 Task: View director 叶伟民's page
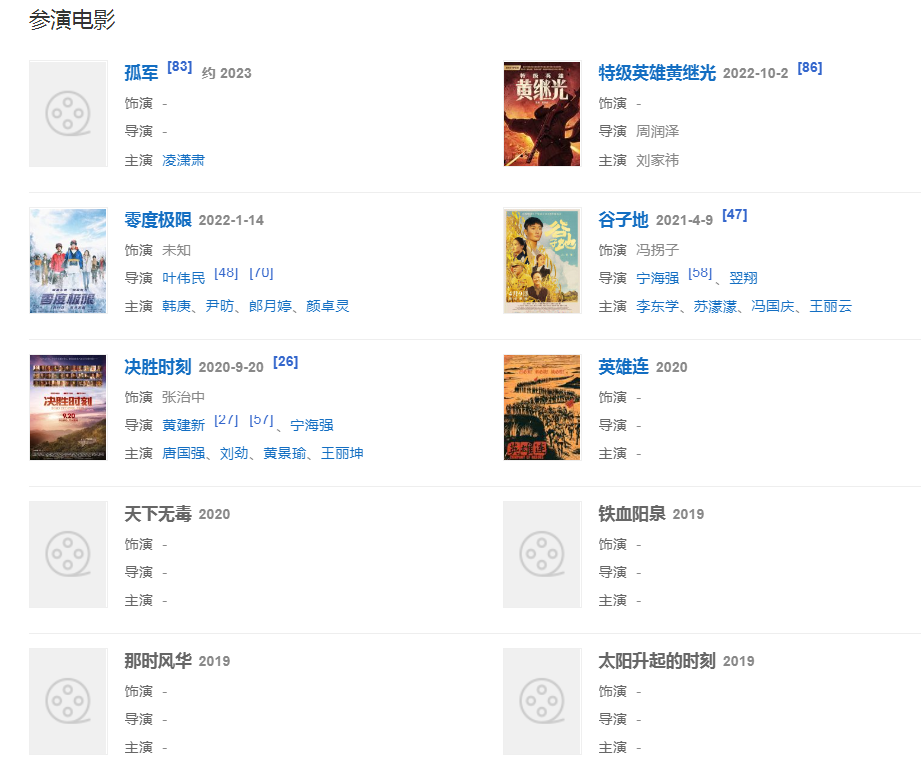point(183,278)
